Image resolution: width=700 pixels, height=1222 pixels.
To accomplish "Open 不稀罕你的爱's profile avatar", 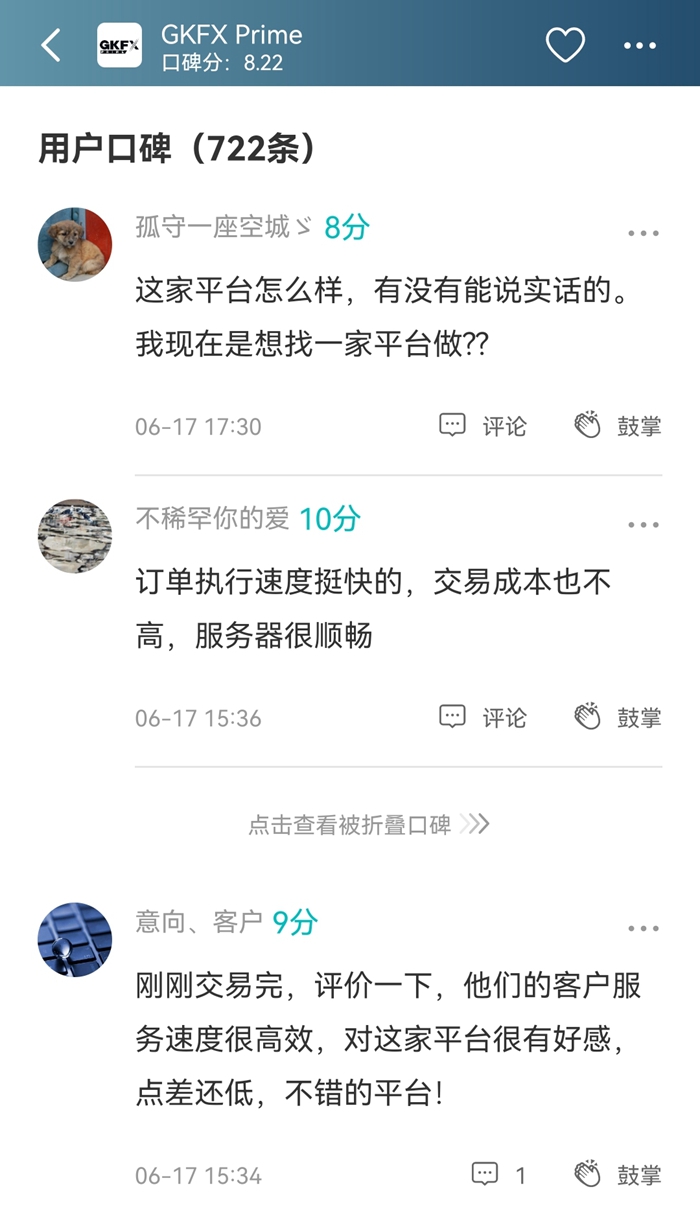I will tap(75, 537).
